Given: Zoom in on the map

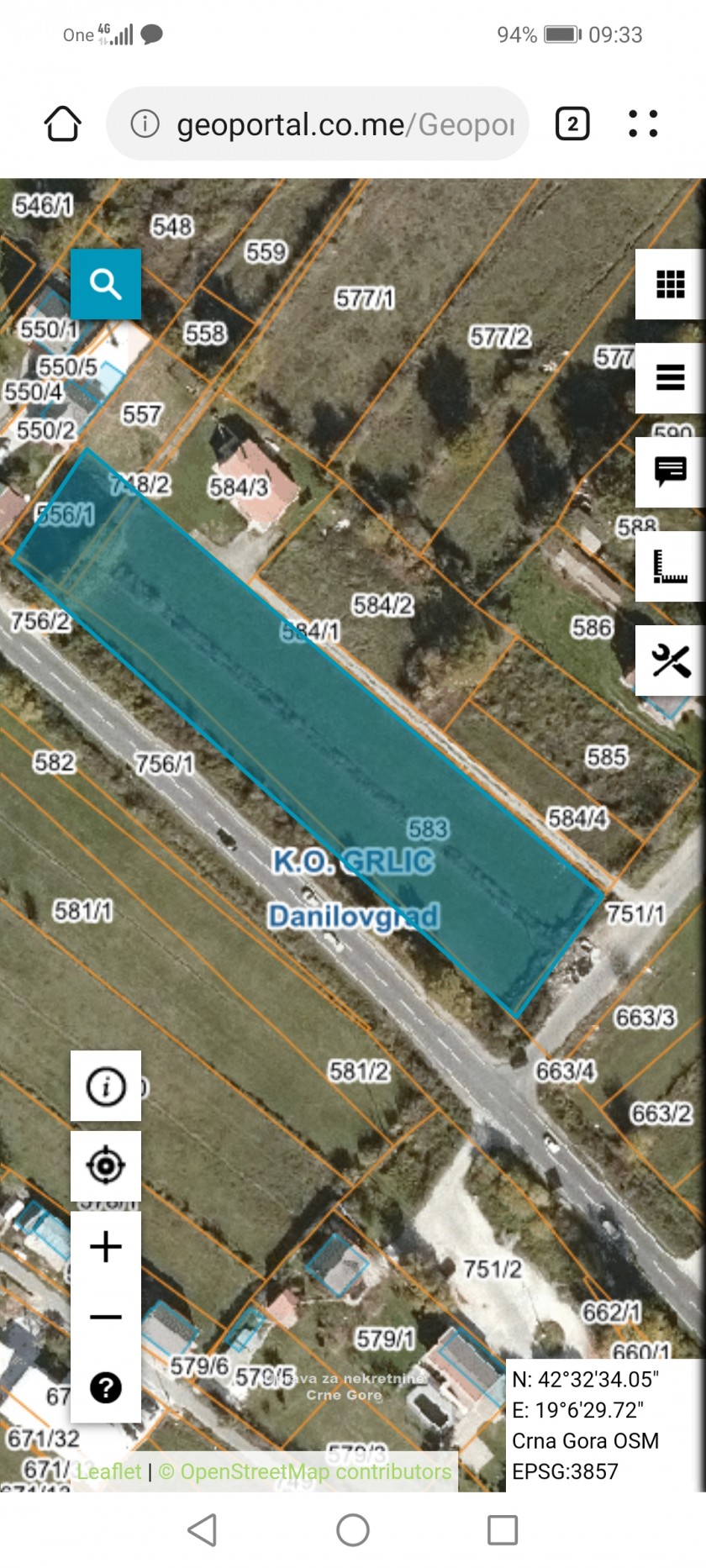Looking at the screenshot, I should tap(106, 1246).
